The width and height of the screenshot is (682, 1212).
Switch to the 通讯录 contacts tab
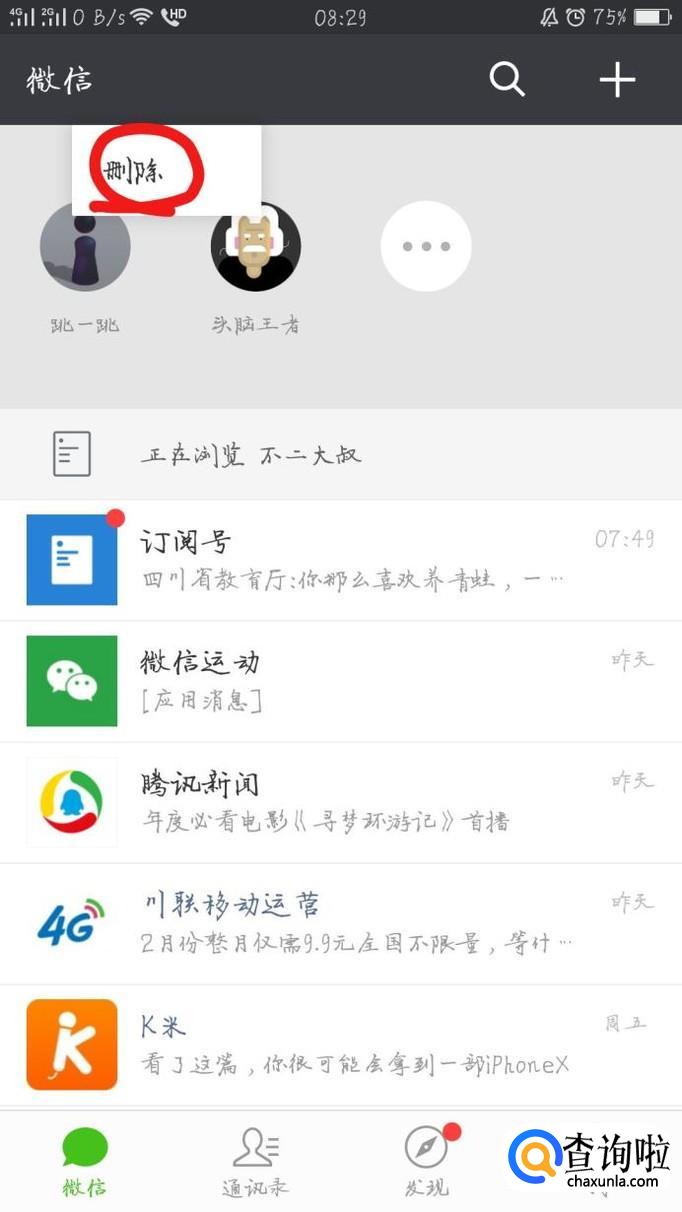(x=255, y=1162)
